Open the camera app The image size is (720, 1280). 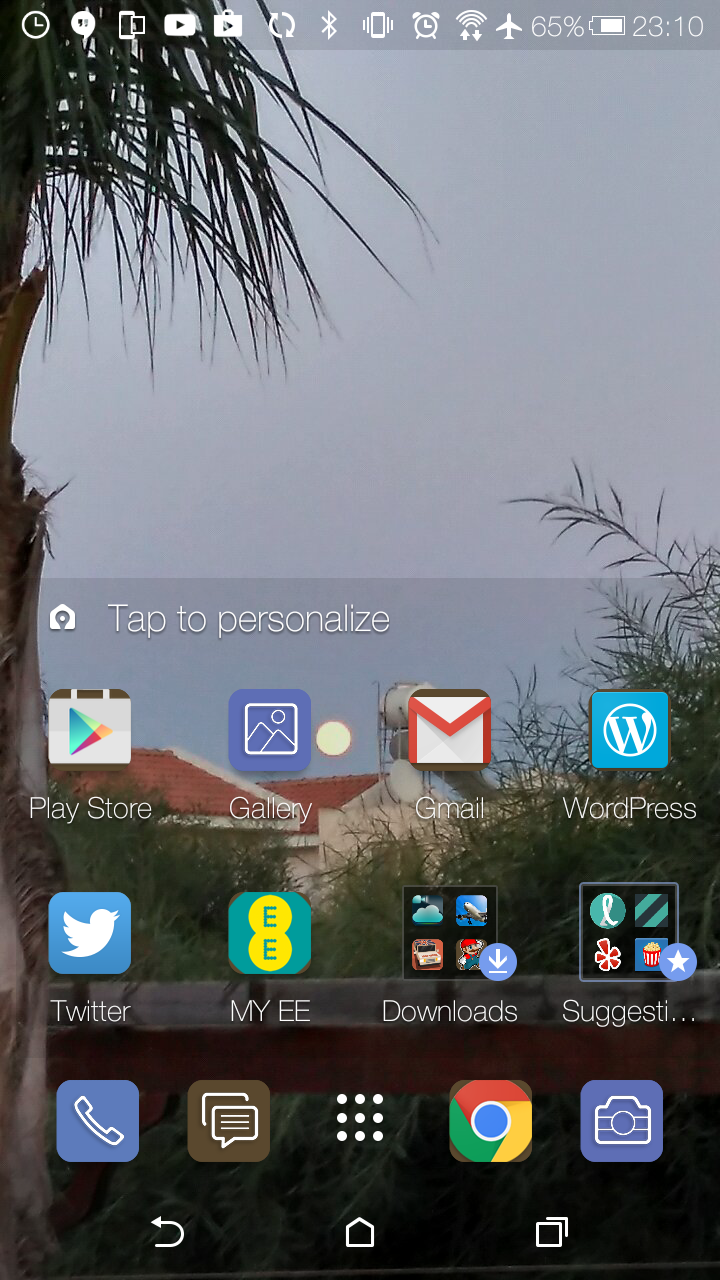pyautogui.click(x=622, y=1121)
